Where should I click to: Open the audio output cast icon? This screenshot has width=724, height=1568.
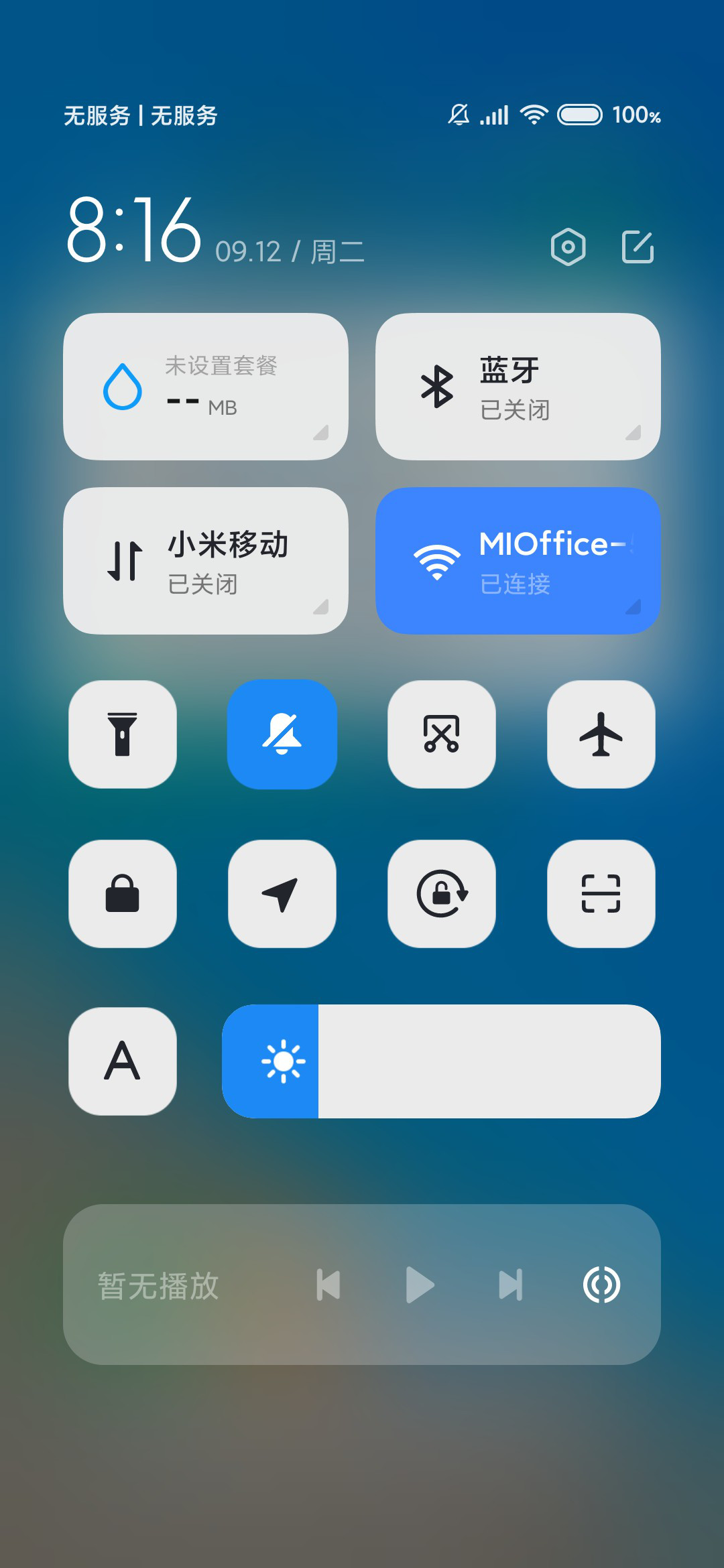click(601, 1285)
